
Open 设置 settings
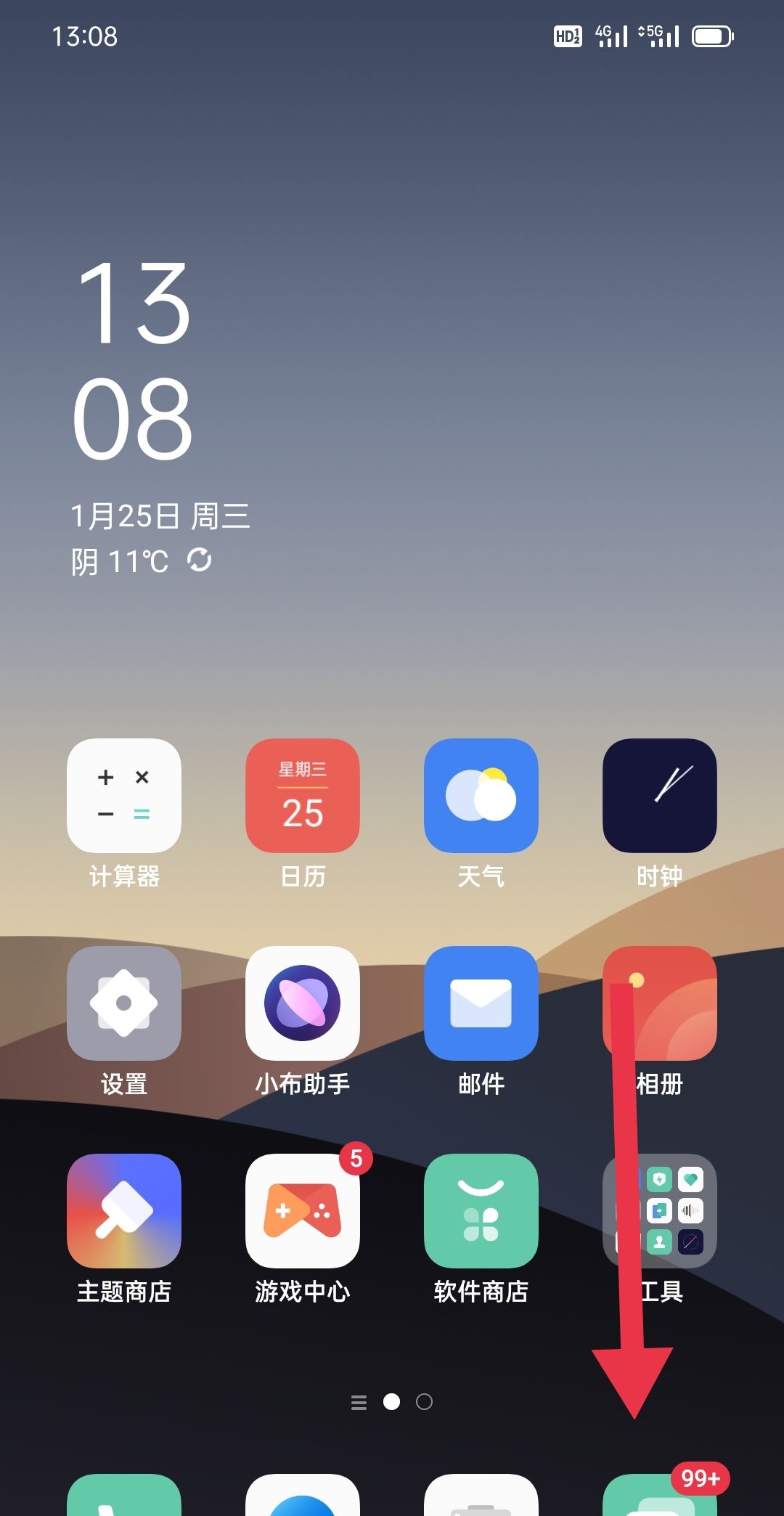pos(124,1003)
